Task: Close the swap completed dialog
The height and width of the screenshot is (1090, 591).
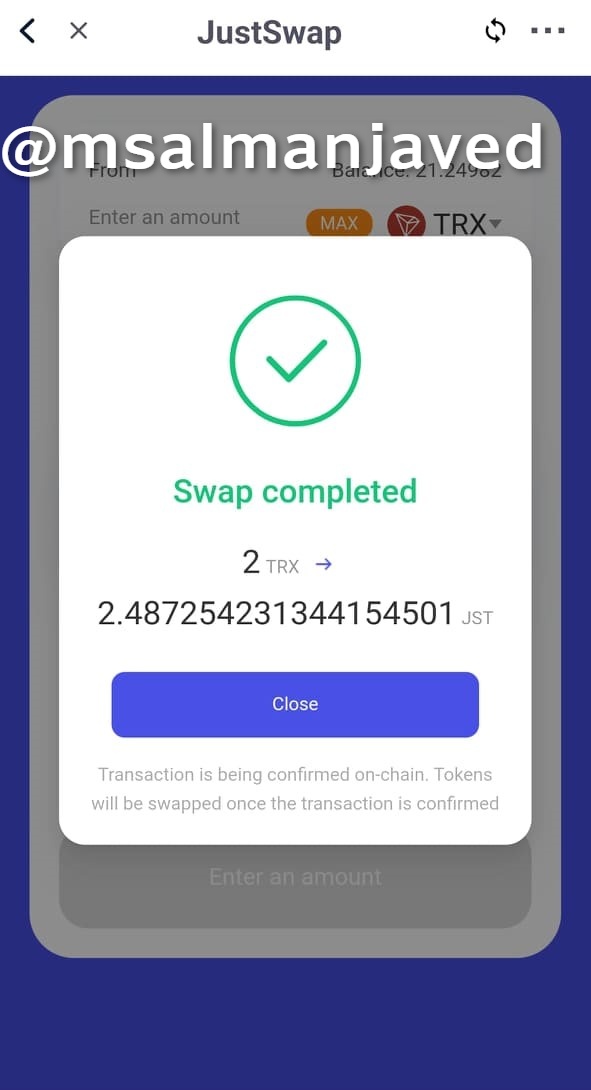Action: pos(295,704)
